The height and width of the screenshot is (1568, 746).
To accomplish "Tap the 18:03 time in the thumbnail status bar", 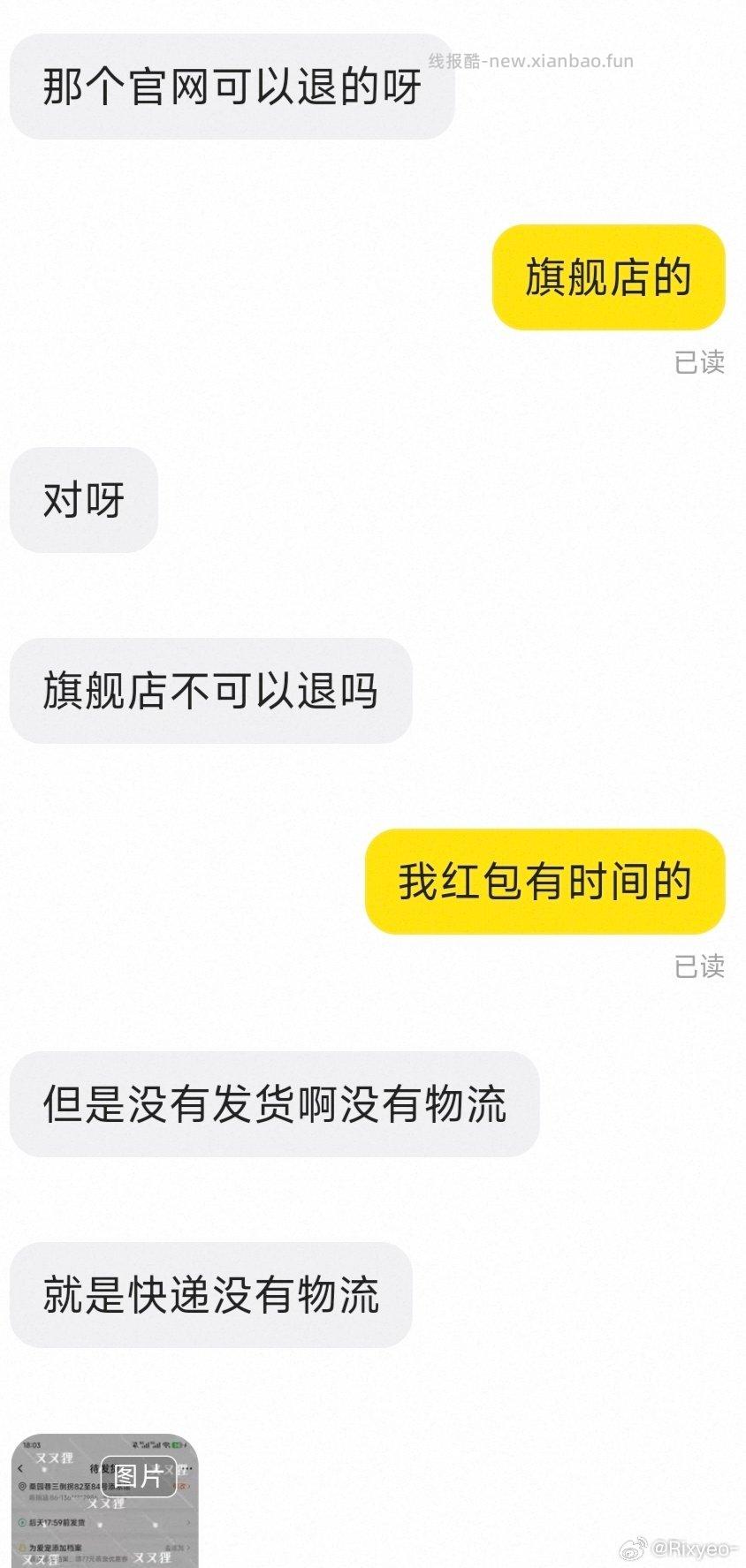I will tap(30, 1444).
